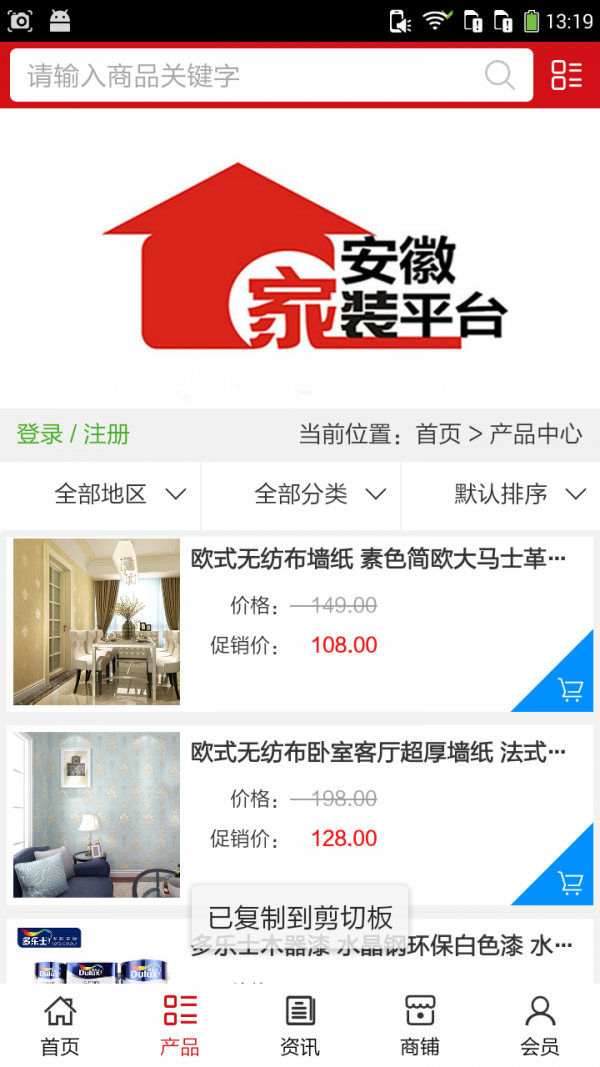
Task: Open the 会员 member tab
Action: [540, 1025]
